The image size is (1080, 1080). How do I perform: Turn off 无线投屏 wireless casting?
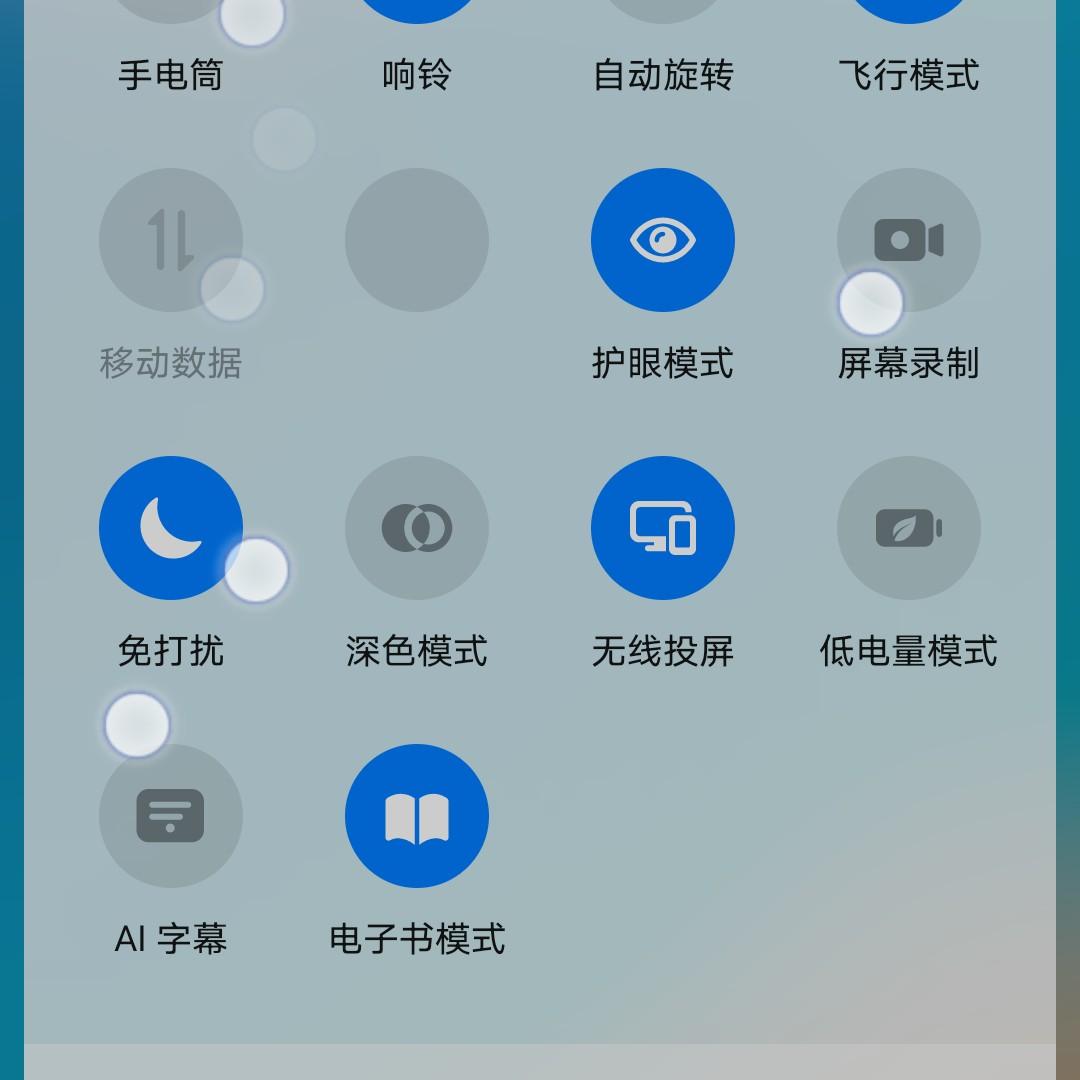pyautogui.click(x=662, y=528)
